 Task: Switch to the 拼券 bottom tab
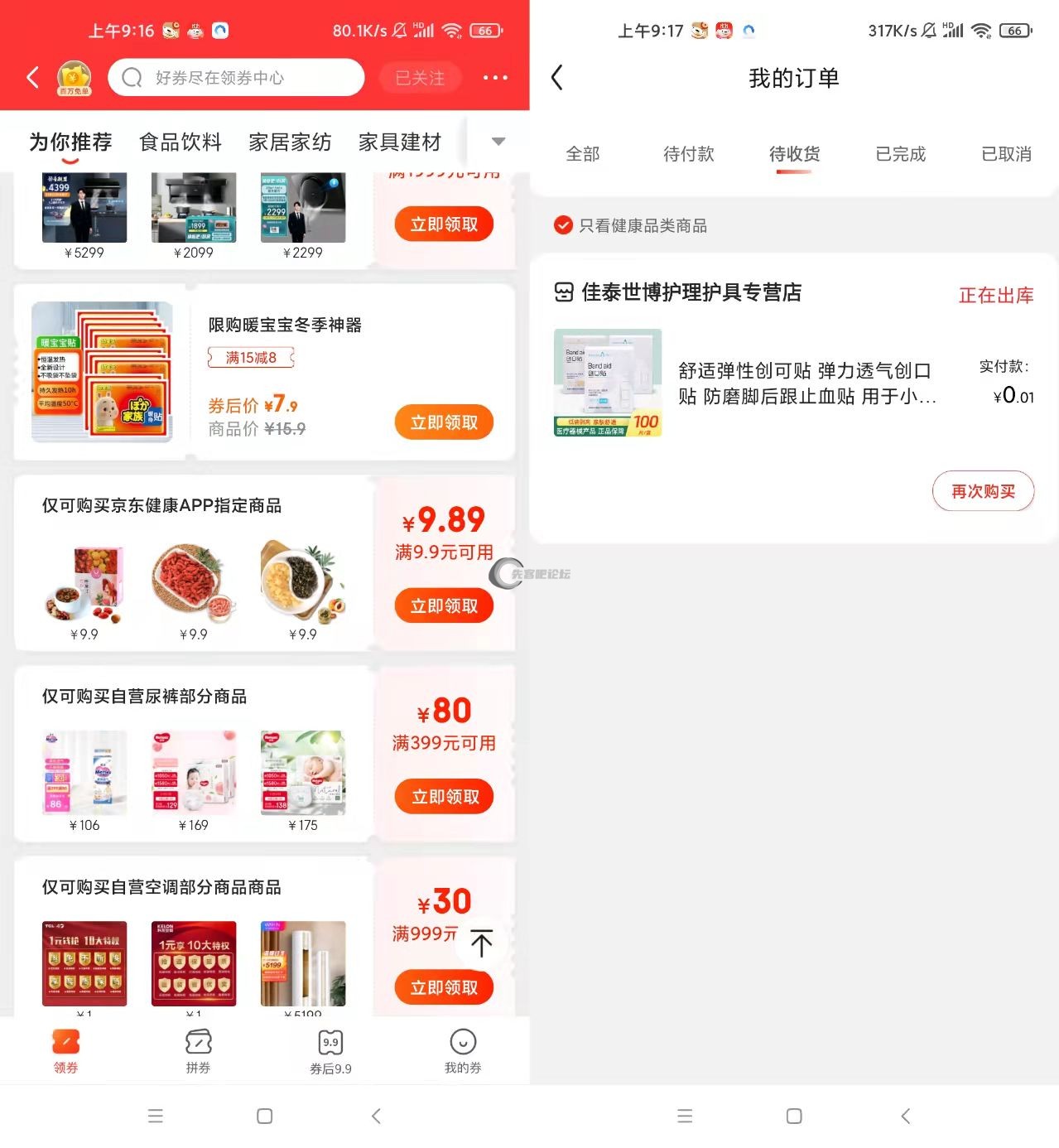click(x=198, y=1050)
